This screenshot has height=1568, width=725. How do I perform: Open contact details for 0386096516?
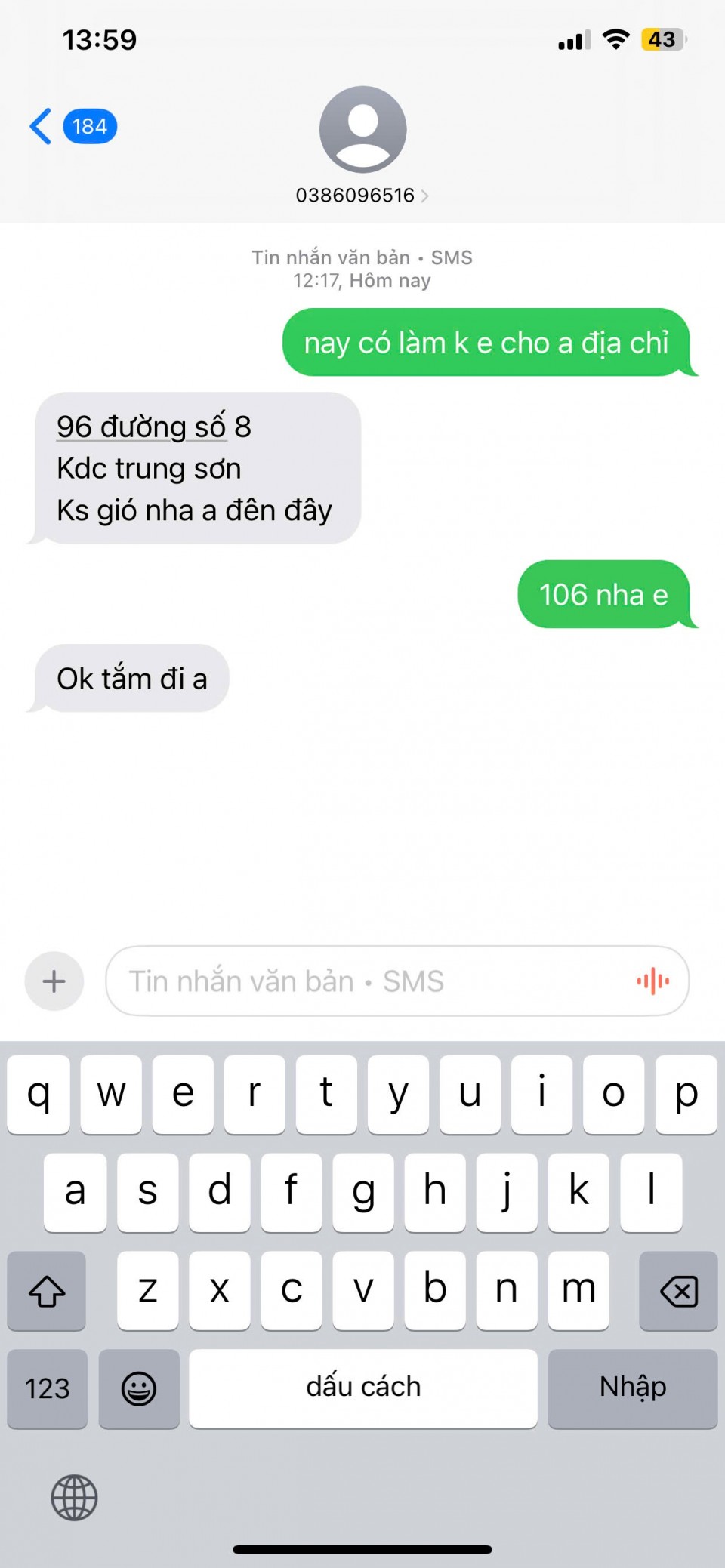[x=362, y=195]
